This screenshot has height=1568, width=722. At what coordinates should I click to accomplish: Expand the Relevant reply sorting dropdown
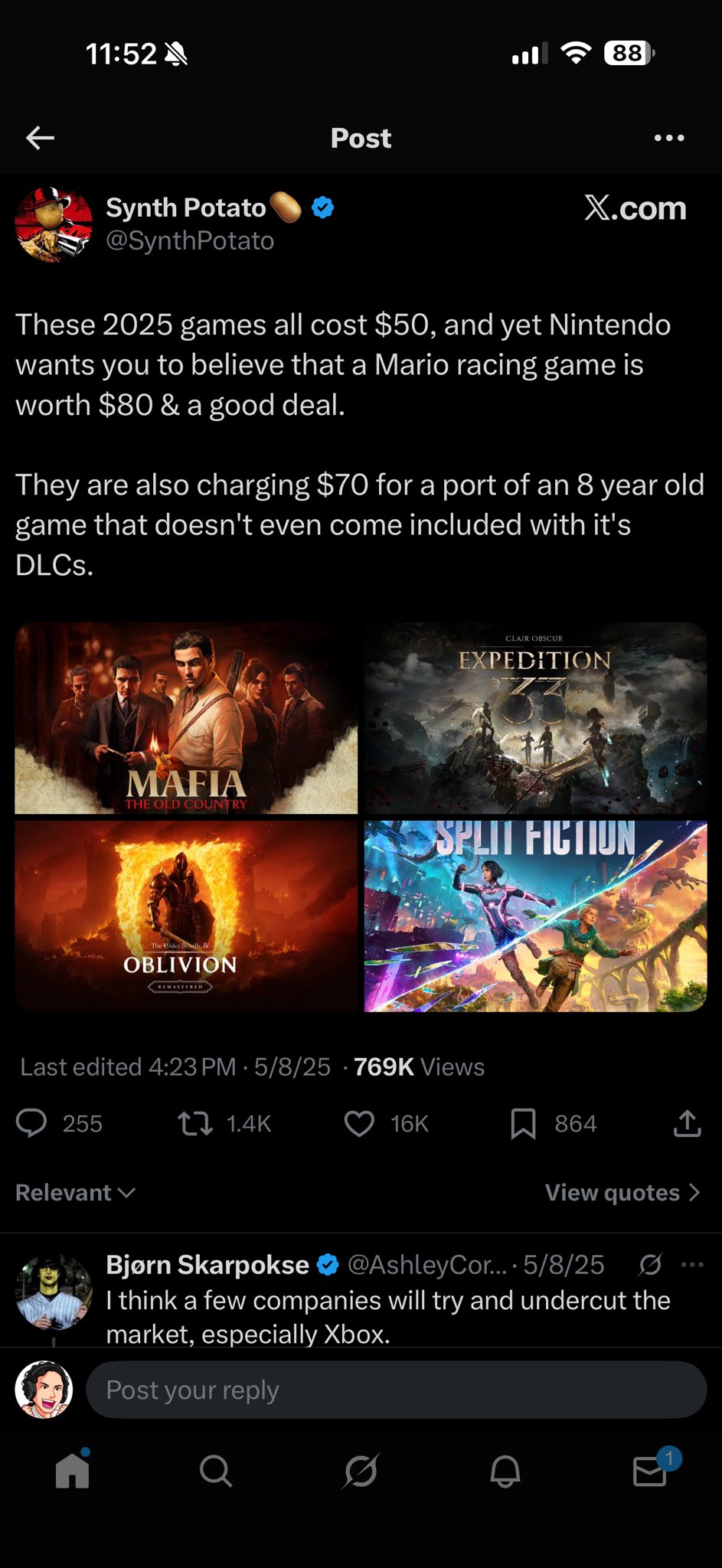point(75,1192)
